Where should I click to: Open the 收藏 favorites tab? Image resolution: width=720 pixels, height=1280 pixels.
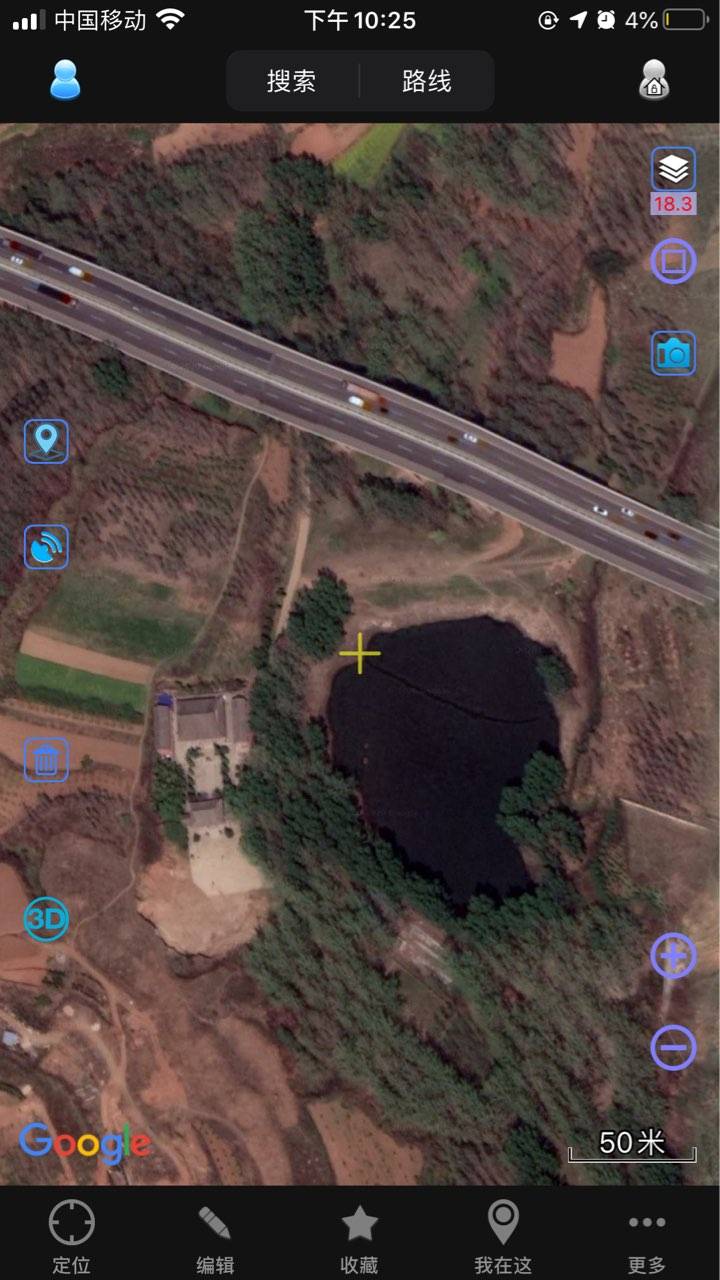tap(360, 1238)
